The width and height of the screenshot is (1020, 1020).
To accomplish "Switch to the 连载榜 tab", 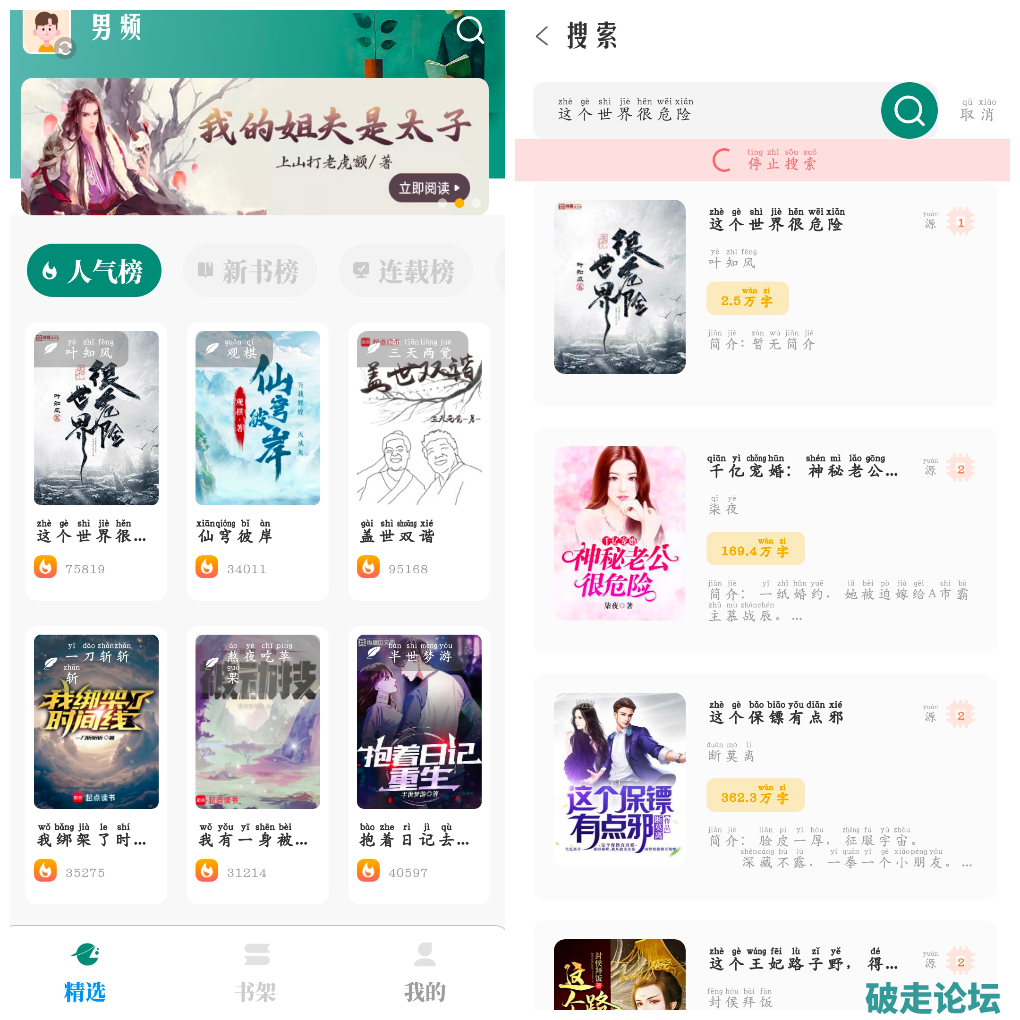I will 405,271.
